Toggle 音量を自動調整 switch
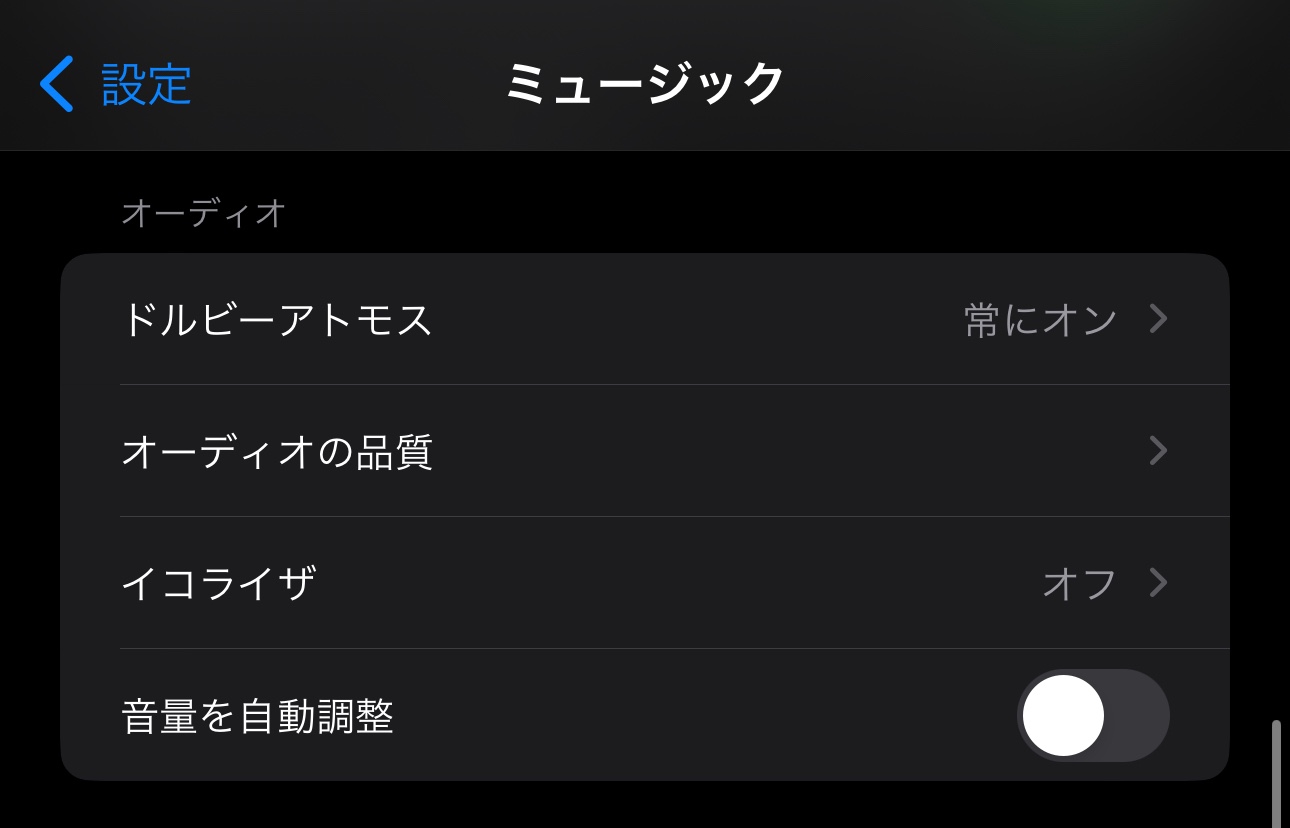The image size is (1290, 828). pyautogui.click(x=1092, y=716)
